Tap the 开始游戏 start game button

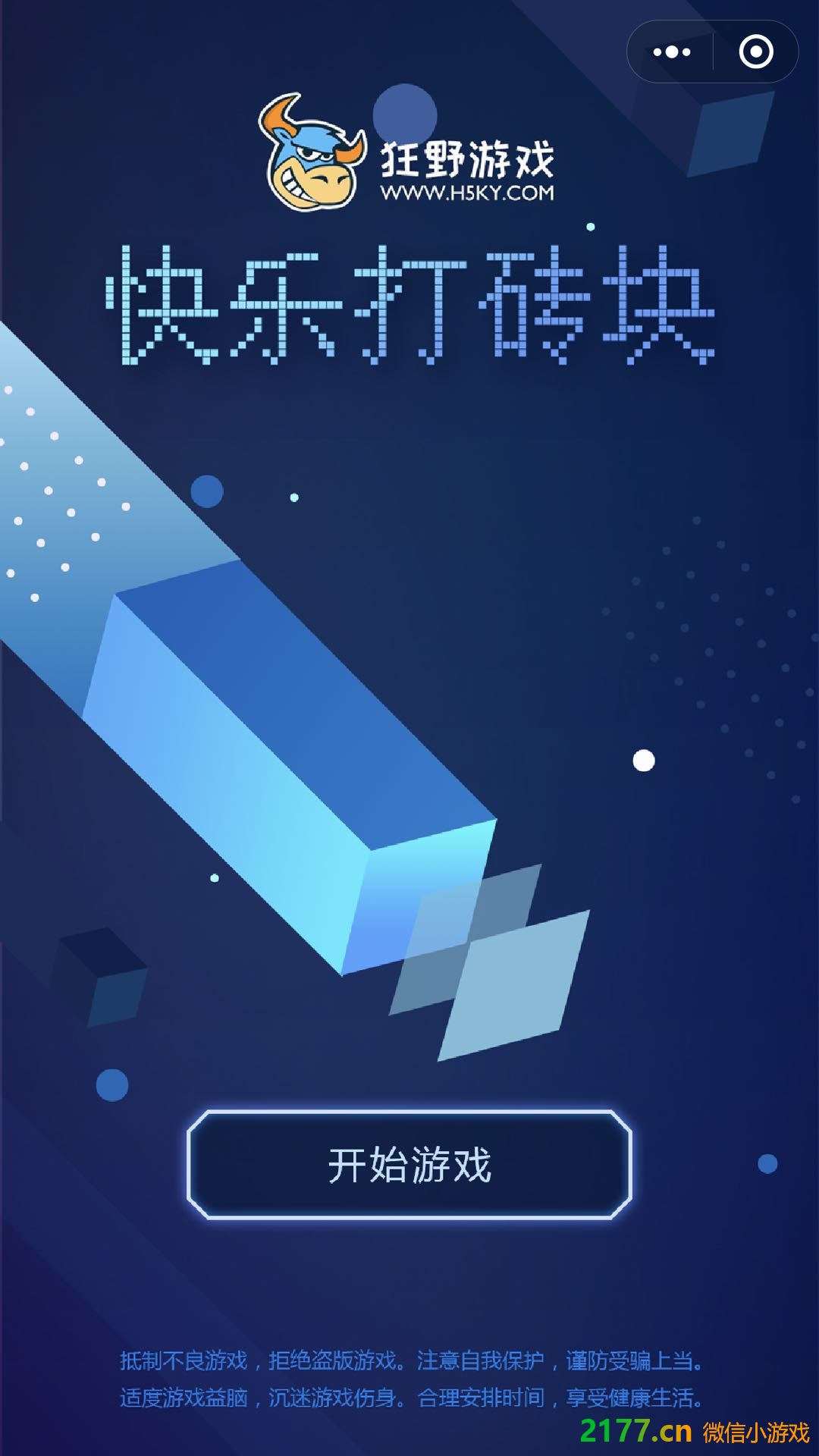tap(409, 1165)
